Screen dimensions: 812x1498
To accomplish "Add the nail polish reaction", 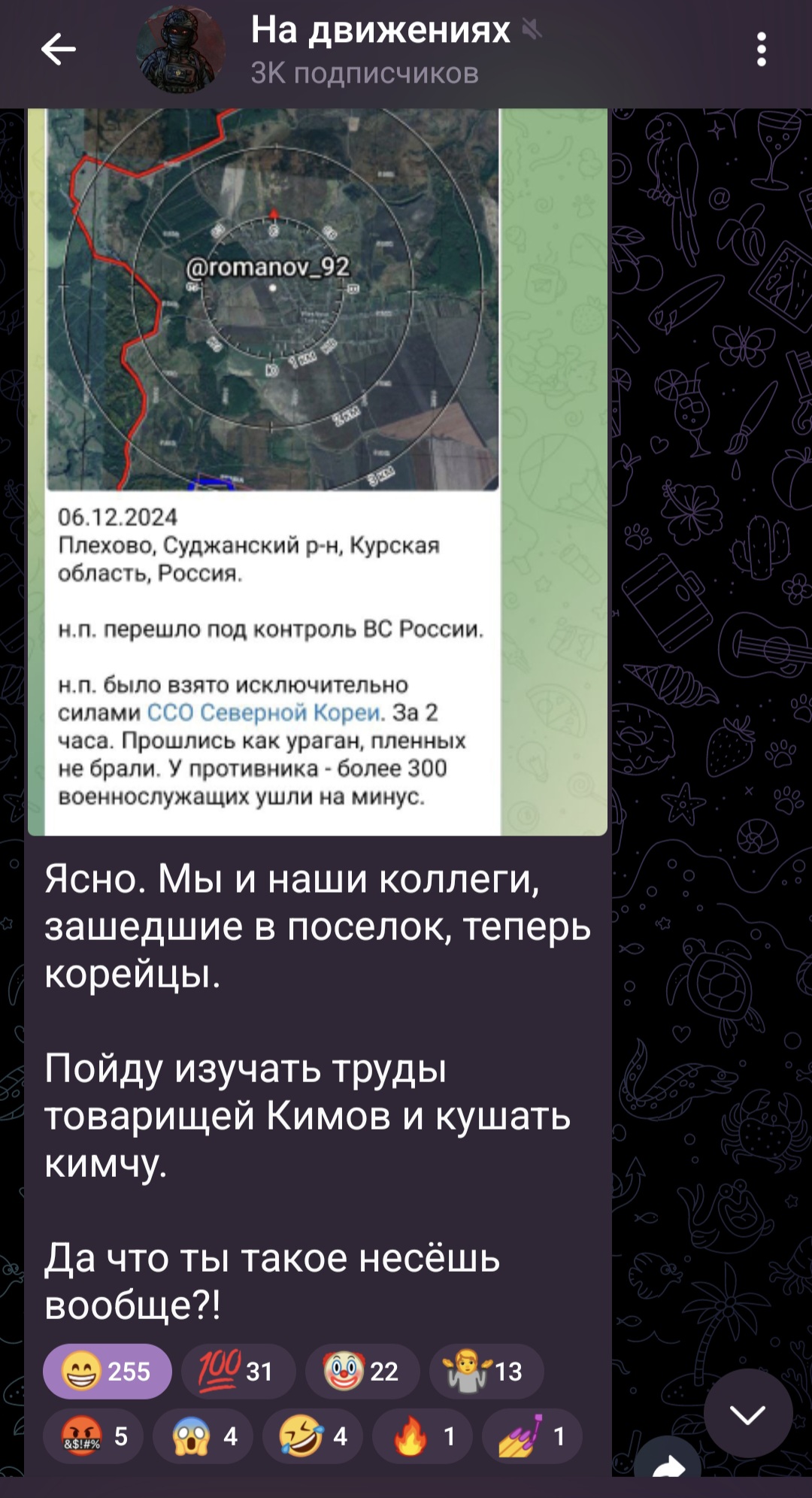I will (x=532, y=1436).
